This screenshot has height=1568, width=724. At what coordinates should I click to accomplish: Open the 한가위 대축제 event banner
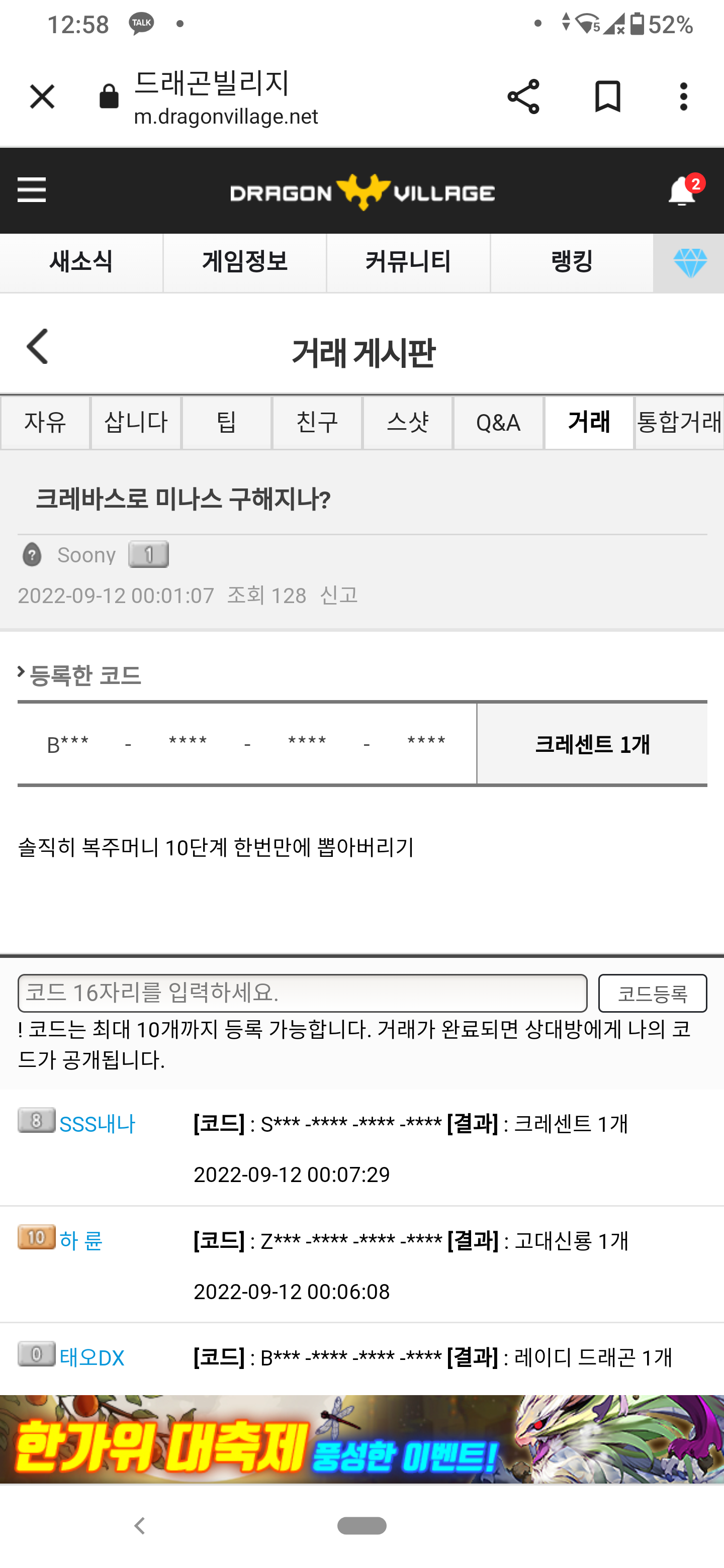(x=361, y=1439)
